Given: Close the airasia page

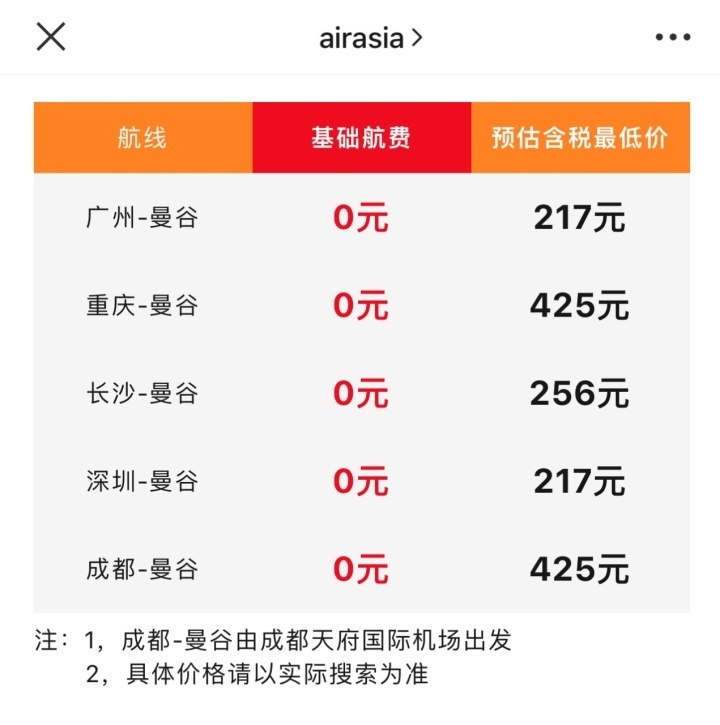Looking at the screenshot, I should pyautogui.click(x=51, y=38).
